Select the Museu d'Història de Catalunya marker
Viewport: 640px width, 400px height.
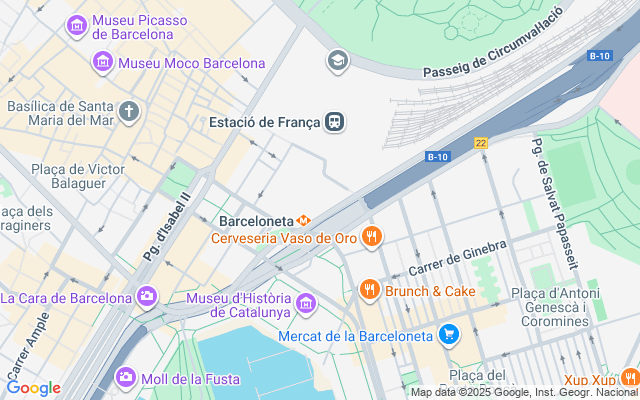coord(306,303)
